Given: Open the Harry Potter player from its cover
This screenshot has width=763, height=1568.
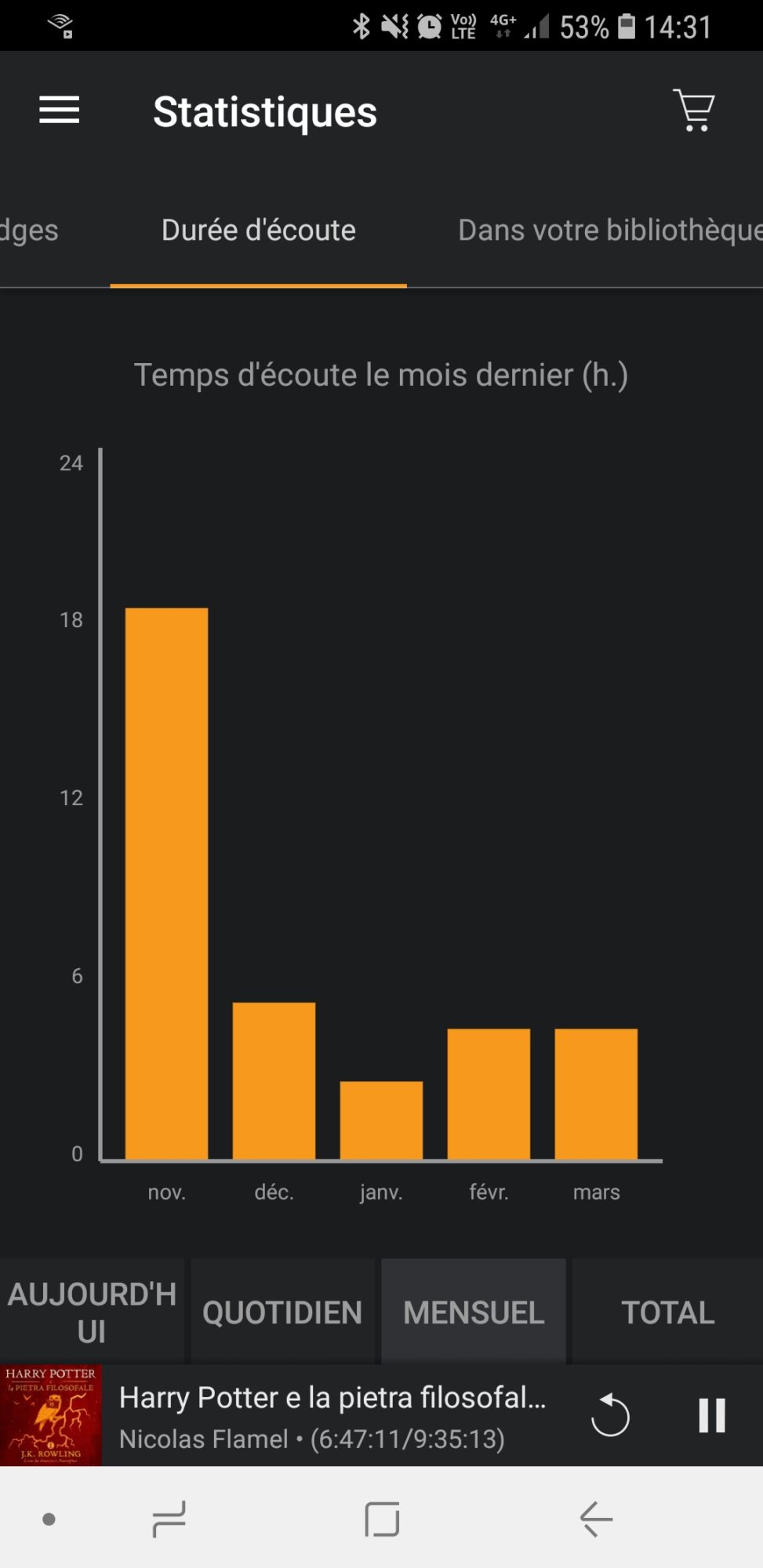Looking at the screenshot, I should (51, 1415).
